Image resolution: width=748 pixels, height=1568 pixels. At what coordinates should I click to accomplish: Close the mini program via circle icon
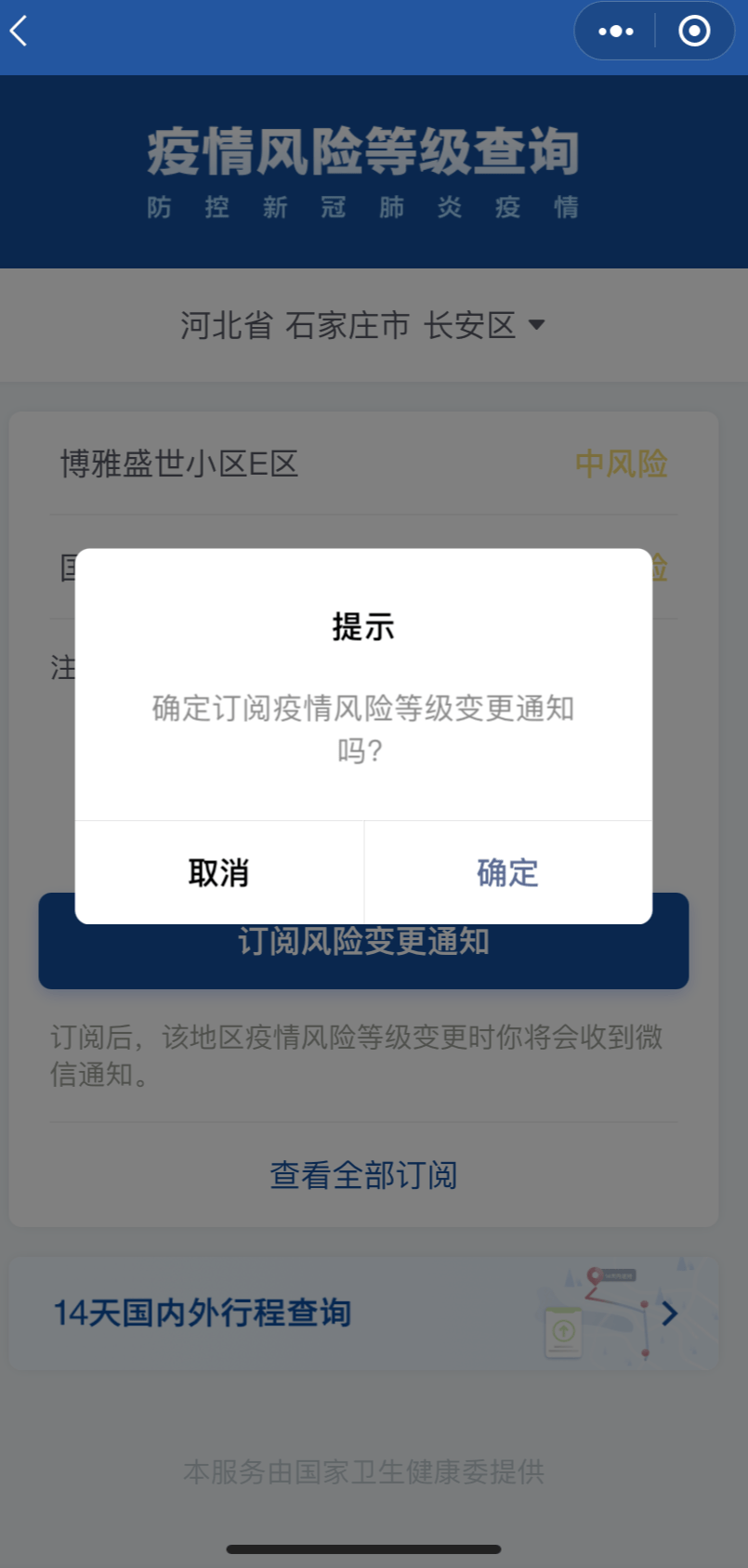click(x=694, y=32)
